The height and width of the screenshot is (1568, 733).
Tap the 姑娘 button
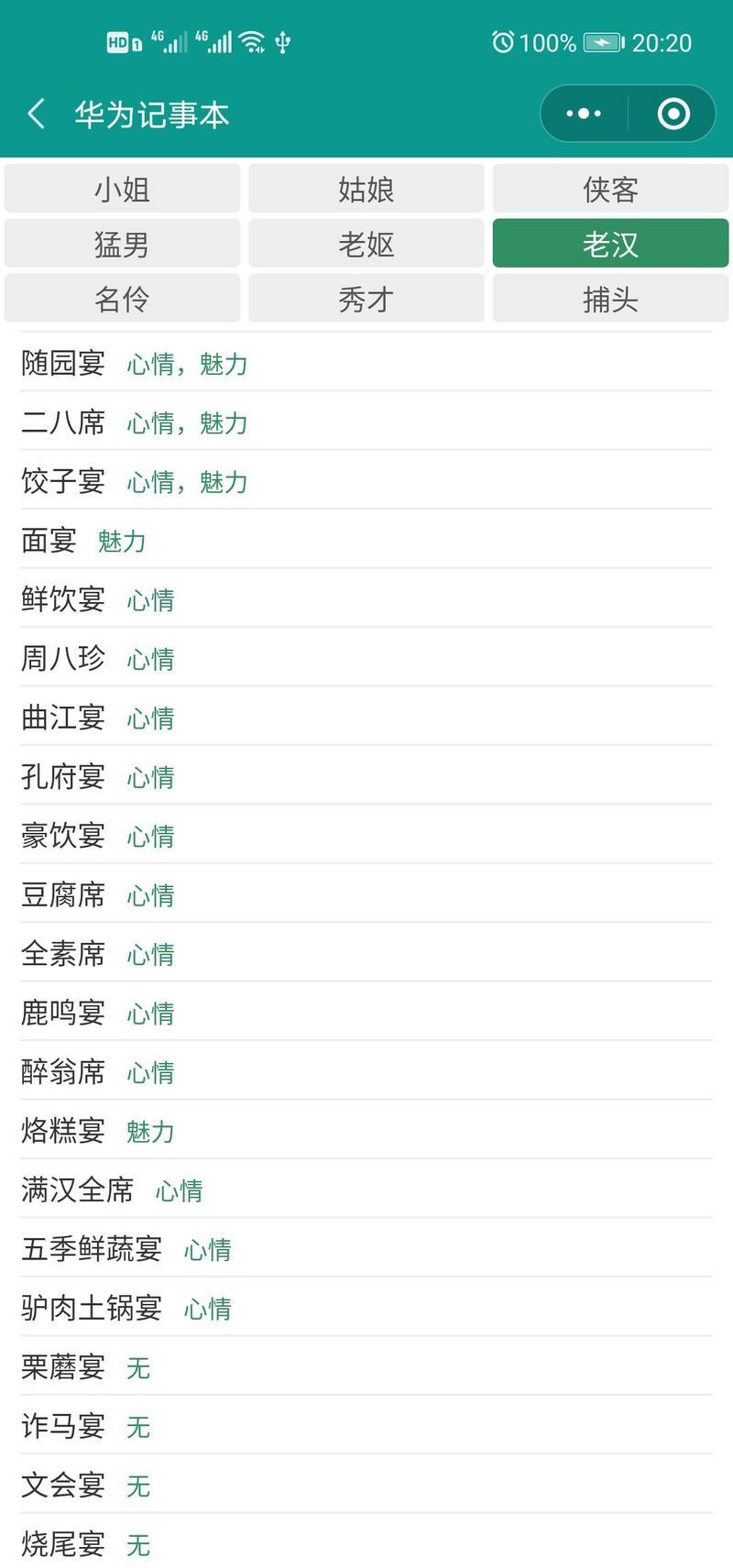tap(366, 188)
